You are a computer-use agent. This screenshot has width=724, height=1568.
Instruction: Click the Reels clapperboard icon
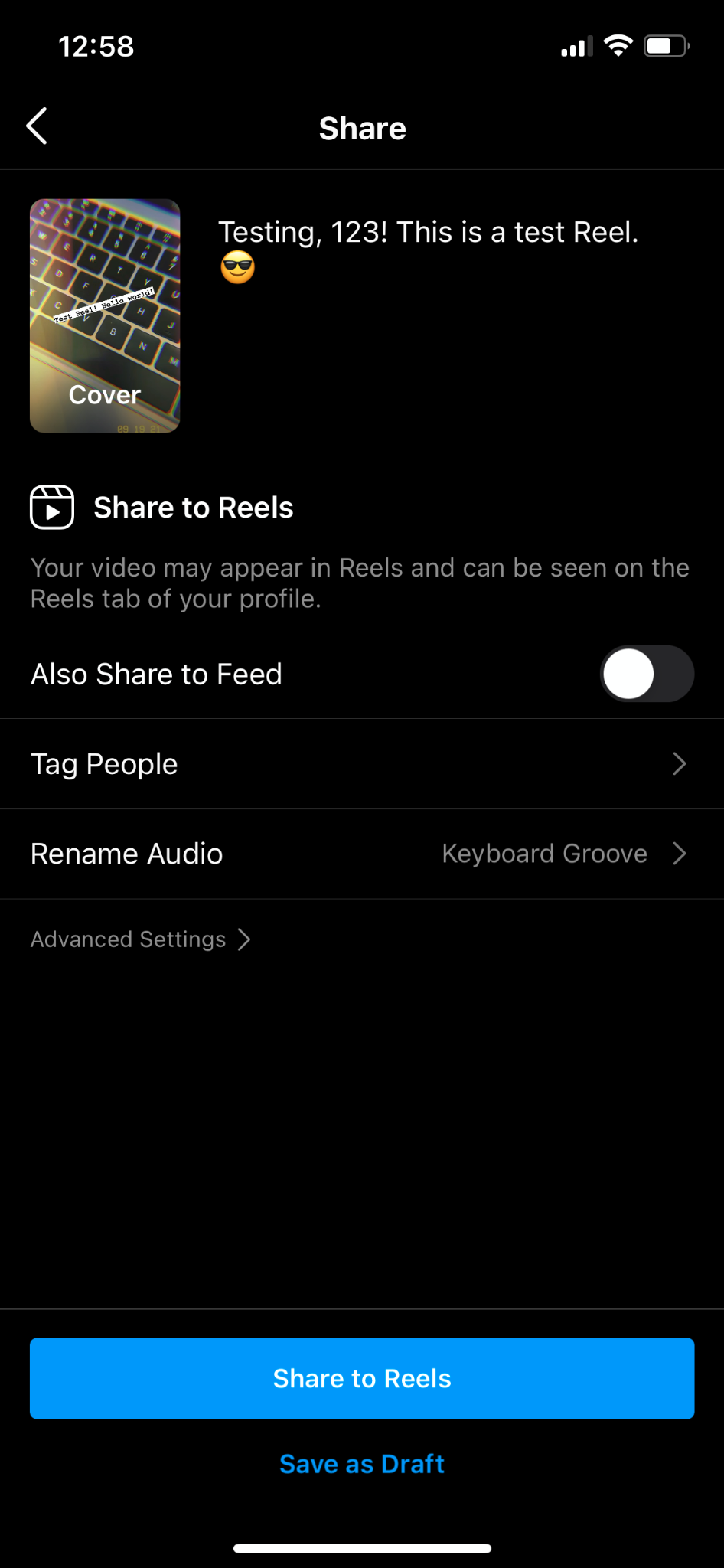tap(51, 506)
